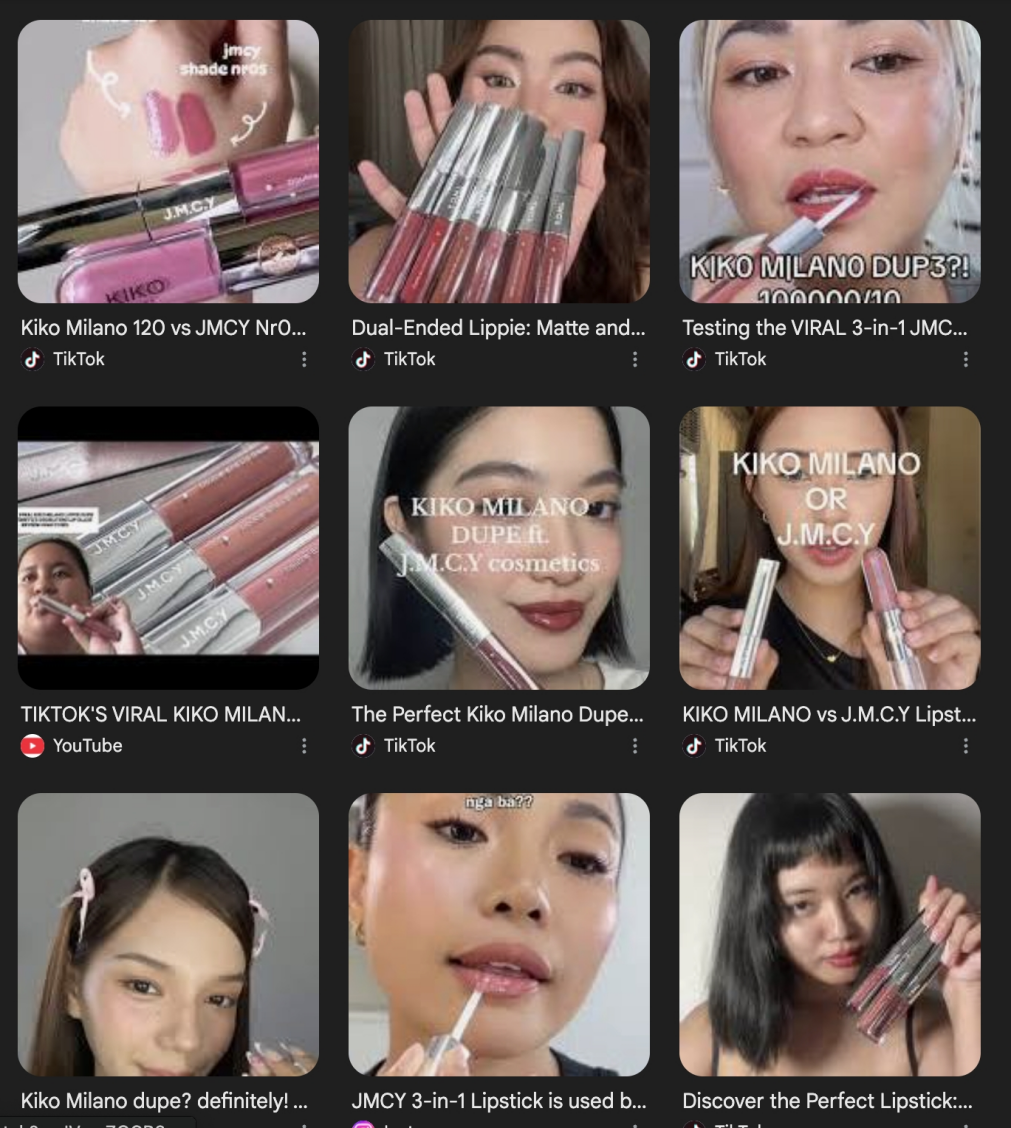Open Kiko Milano dupe? definitely! video
Image resolution: width=1011 pixels, height=1128 pixels.
point(168,934)
